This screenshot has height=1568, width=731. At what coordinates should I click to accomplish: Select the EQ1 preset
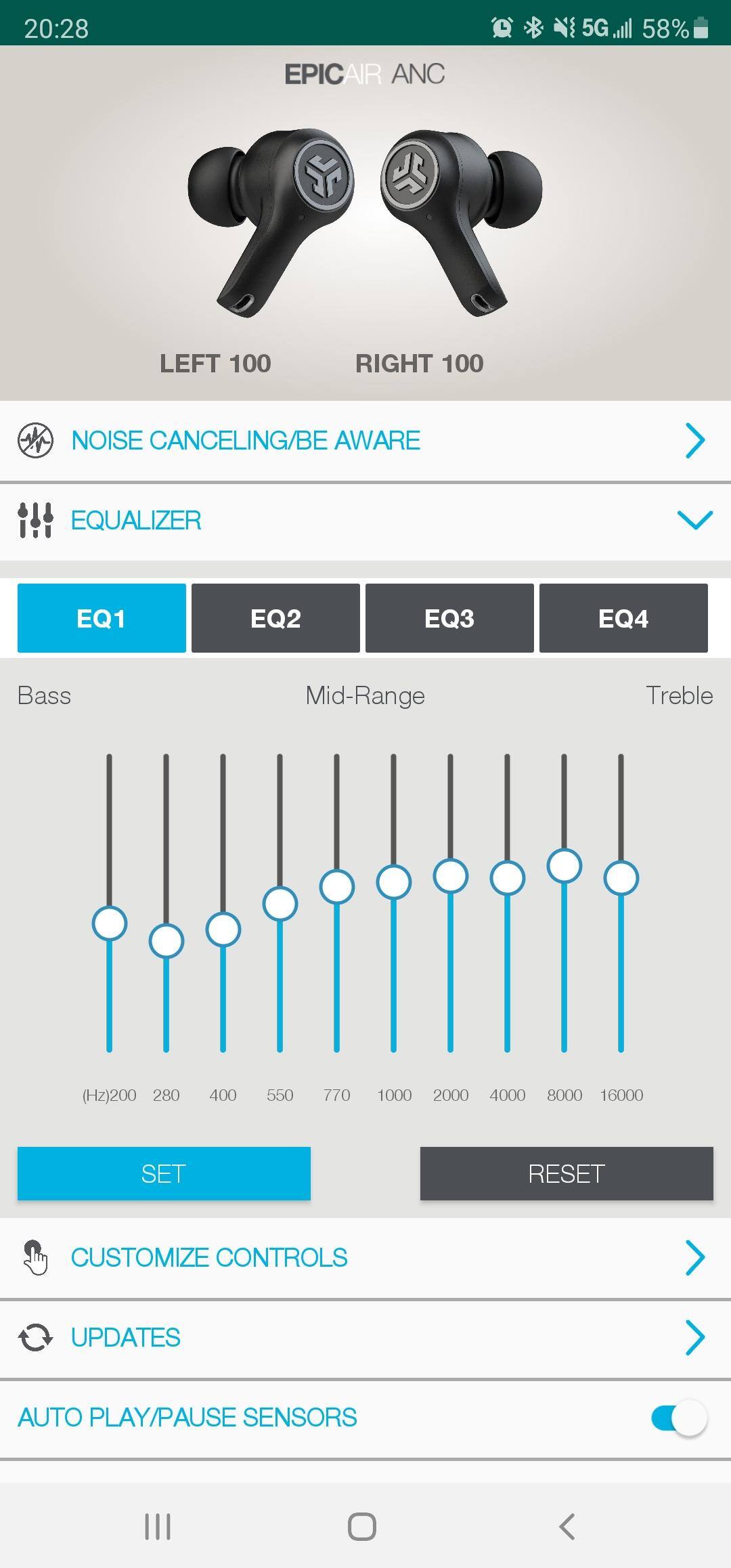coord(102,618)
